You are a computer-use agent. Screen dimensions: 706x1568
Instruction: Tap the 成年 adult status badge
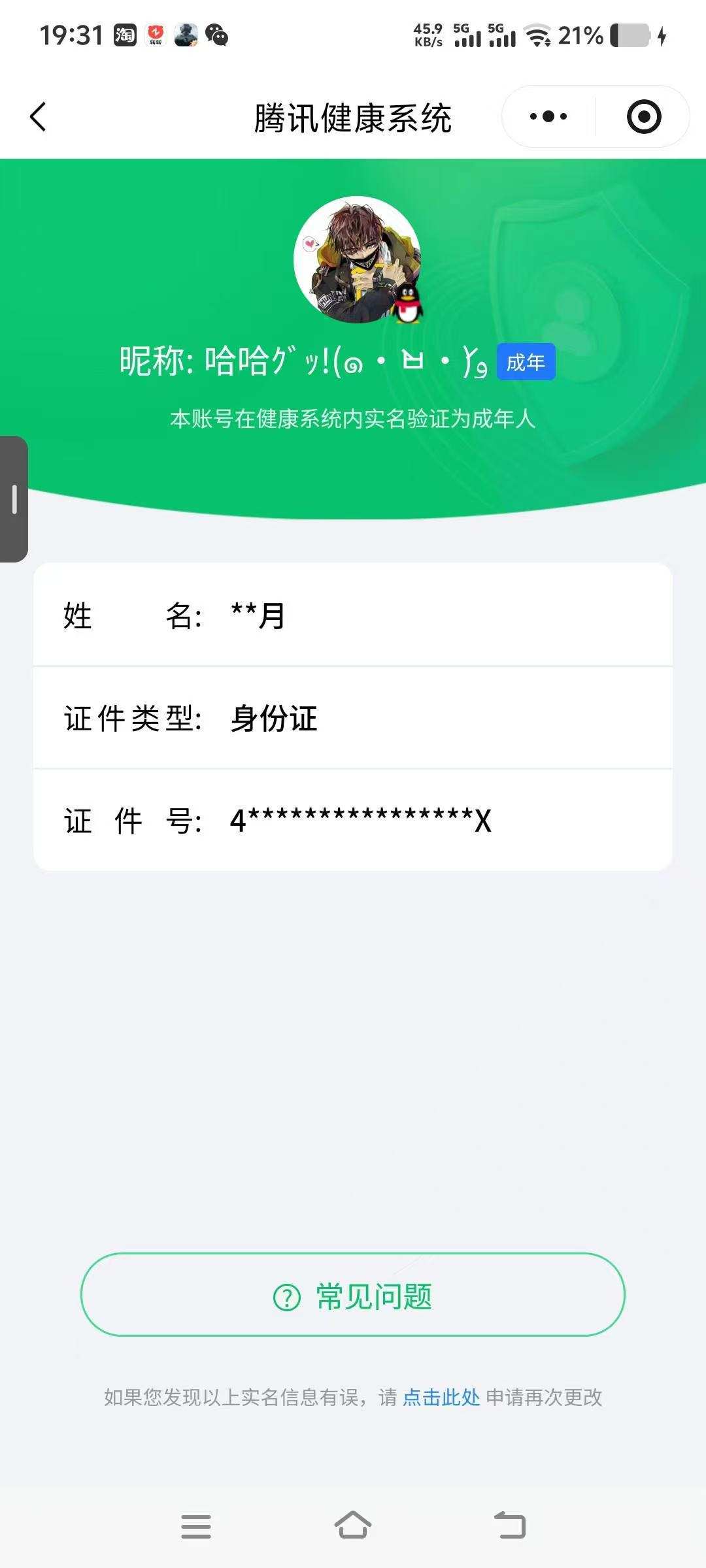[x=525, y=361]
